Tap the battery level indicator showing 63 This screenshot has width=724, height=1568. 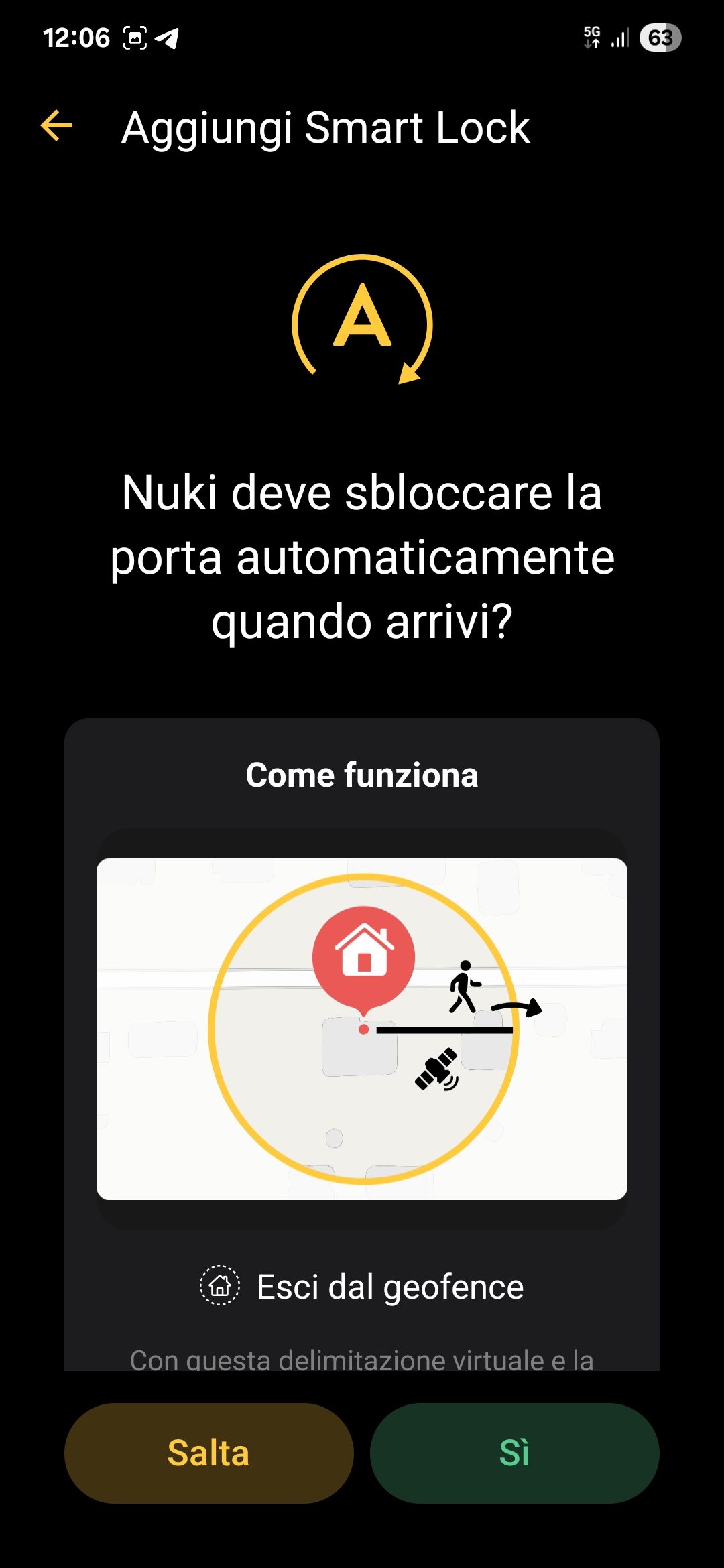(x=660, y=38)
